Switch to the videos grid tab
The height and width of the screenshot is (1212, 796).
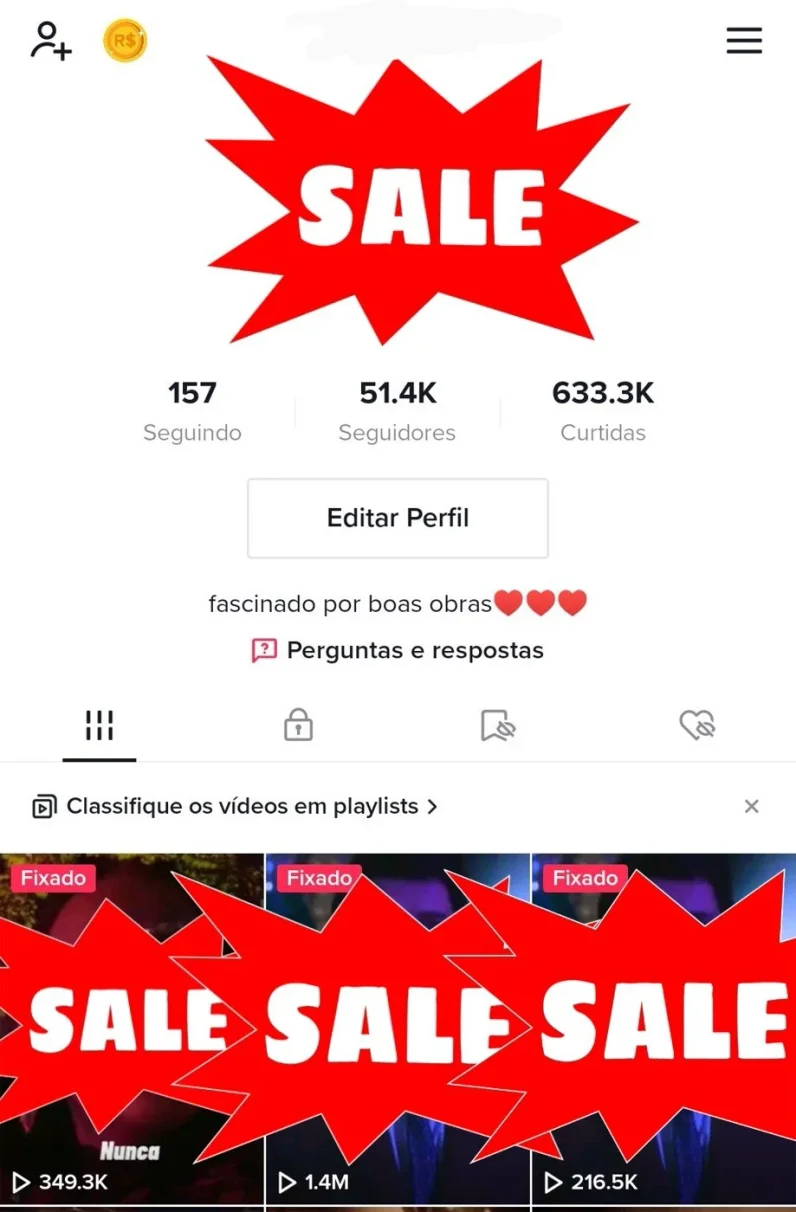tap(99, 726)
